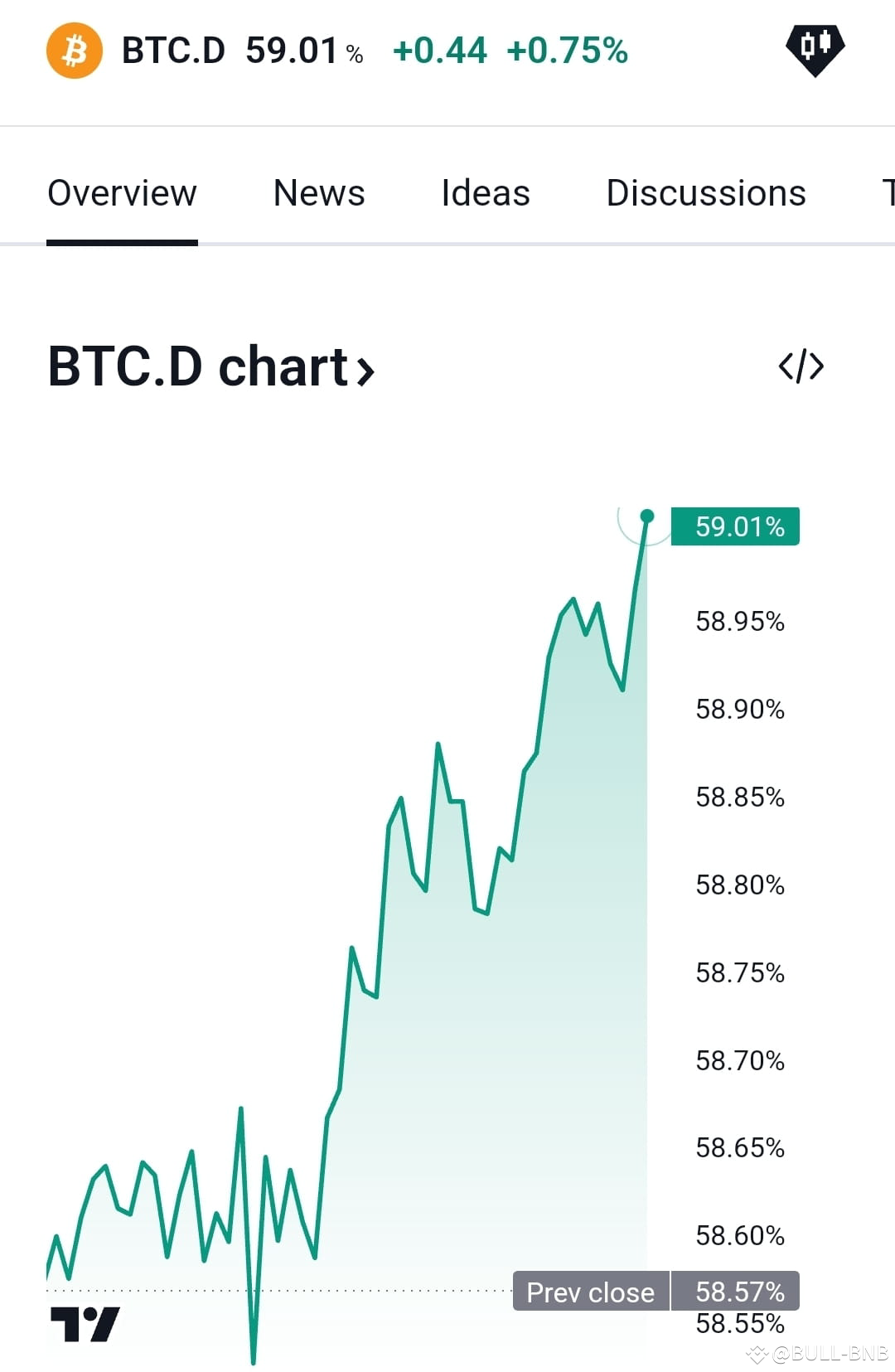Open the Ideas tab
Image resolution: width=895 pixels, height=1372 pixels.
point(485,192)
